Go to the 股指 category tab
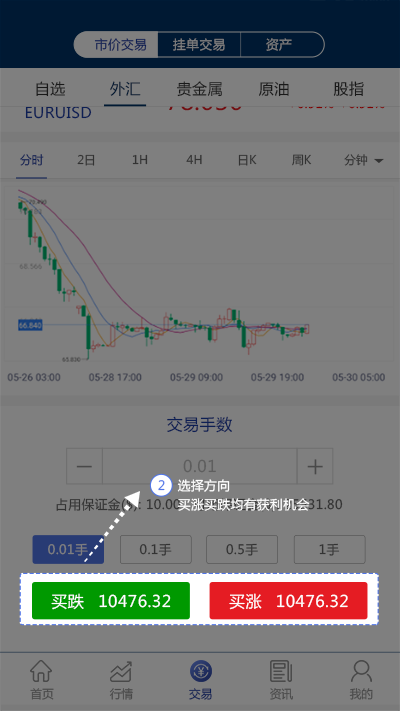 [348, 89]
